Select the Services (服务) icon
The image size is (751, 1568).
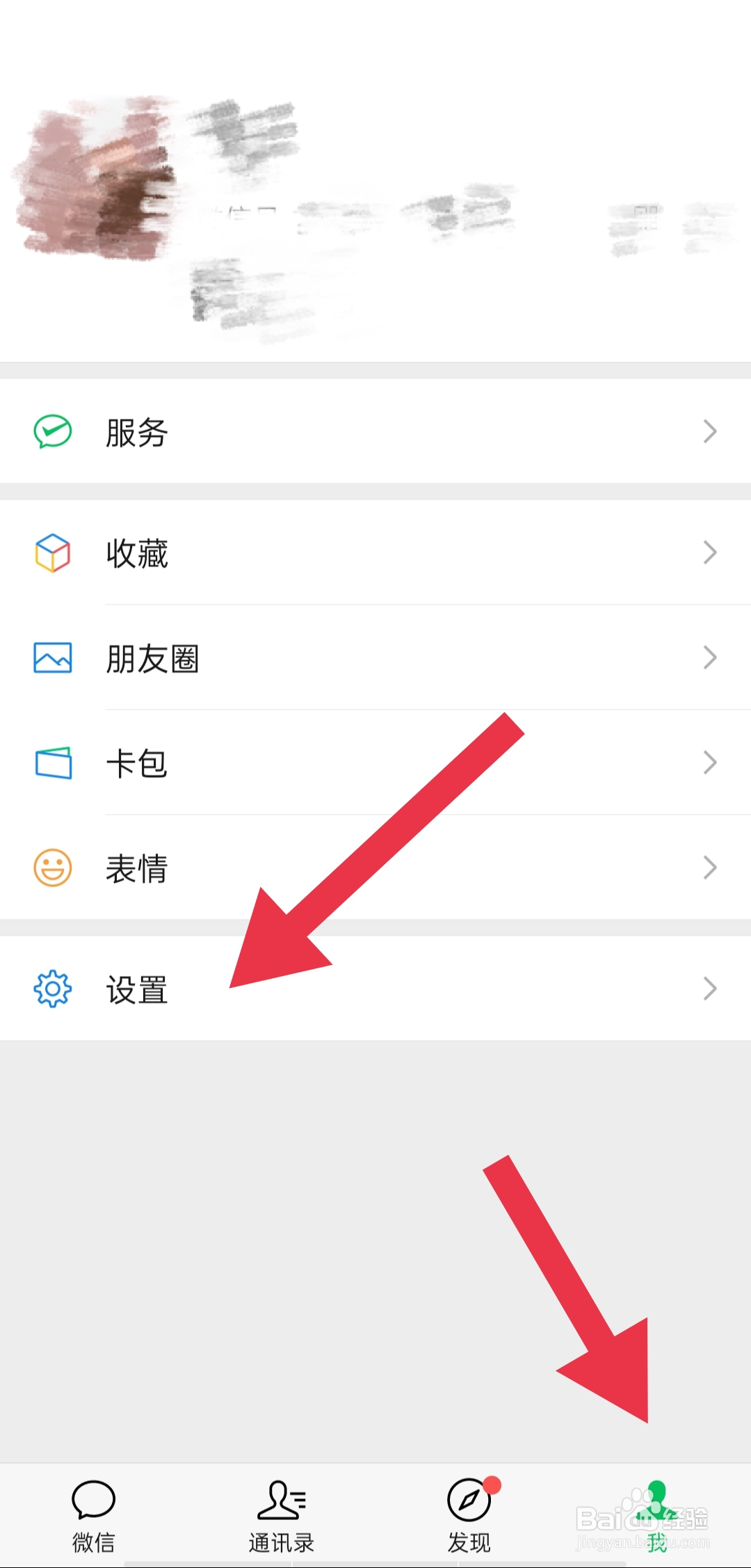click(52, 431)
